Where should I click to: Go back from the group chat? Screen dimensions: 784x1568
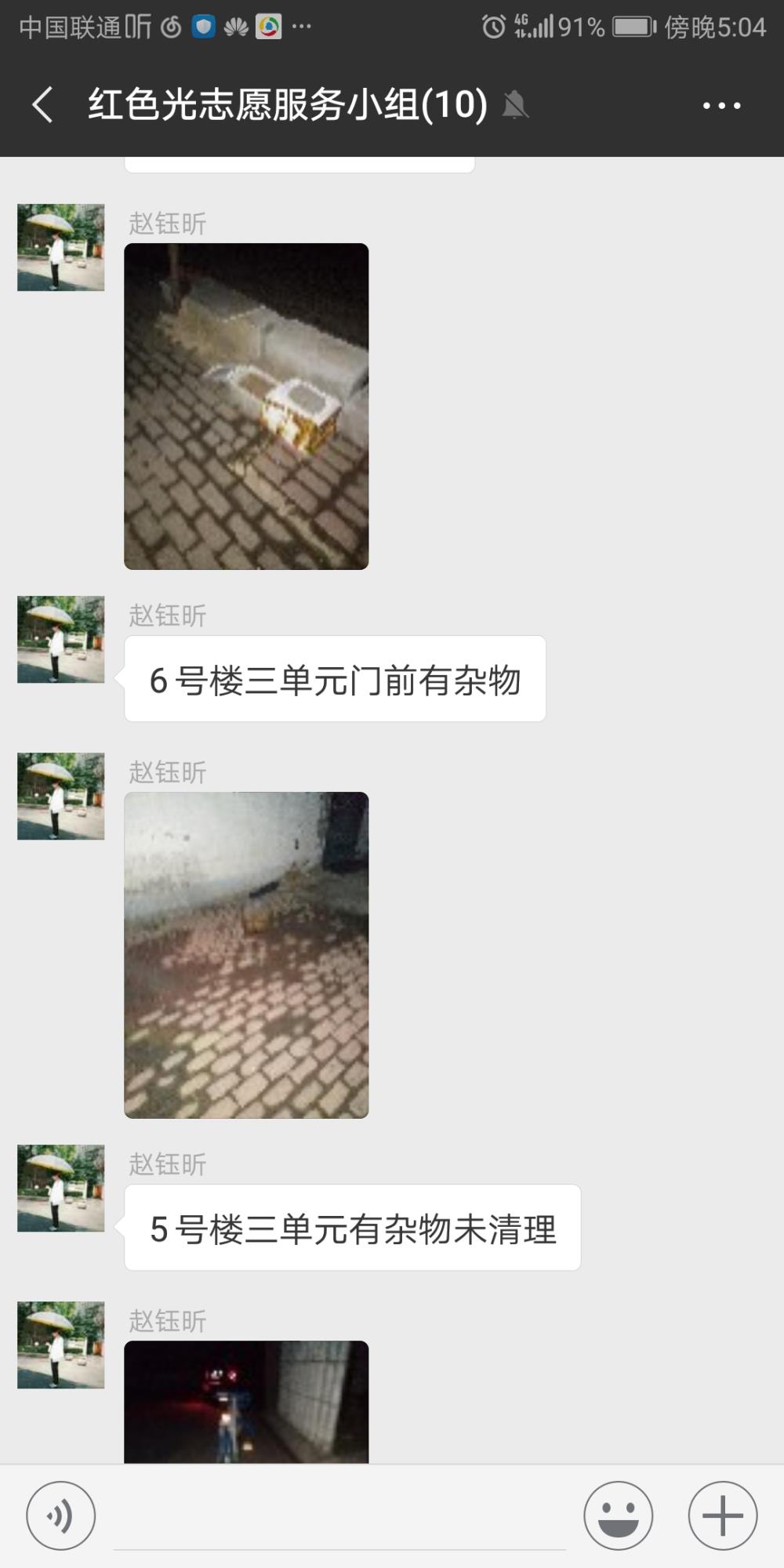click(x=42, y=104)
